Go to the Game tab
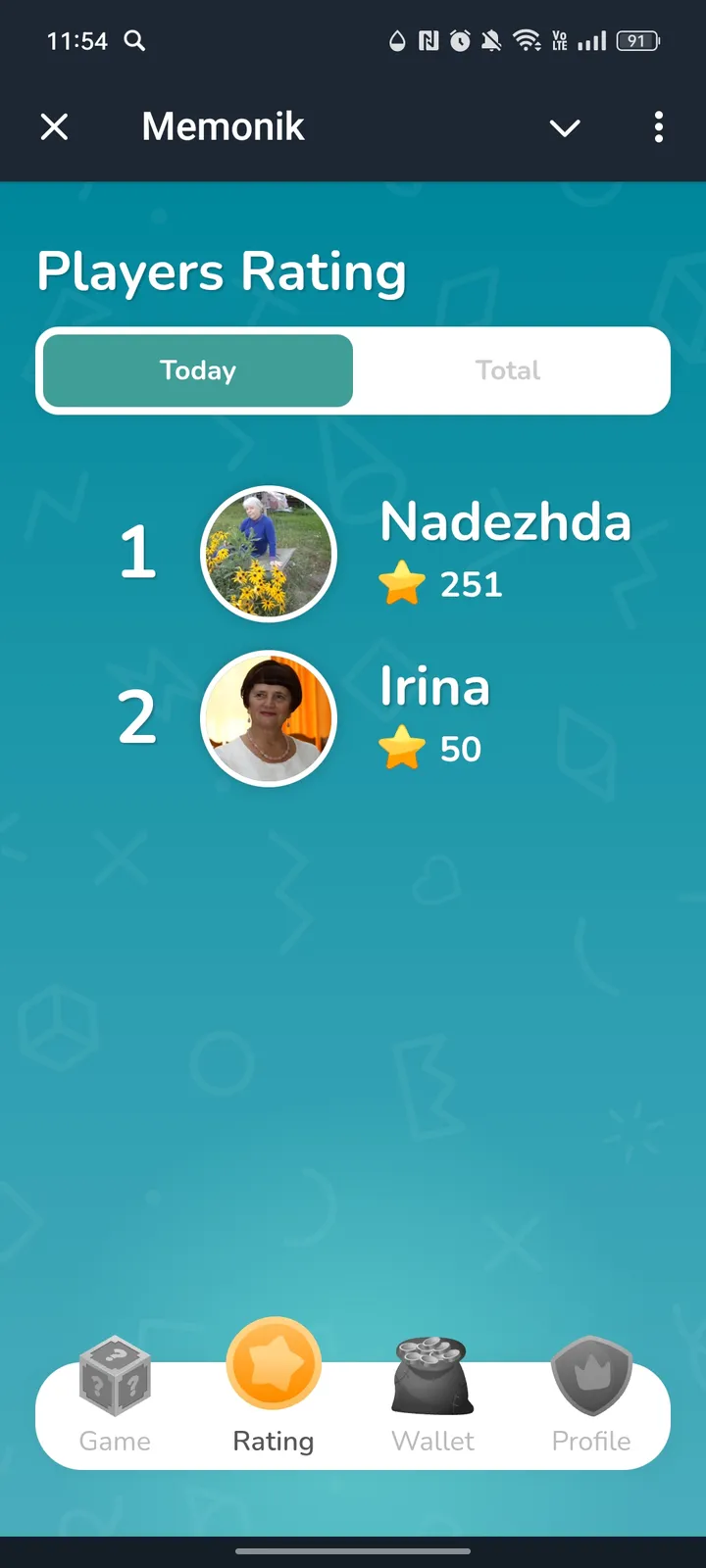 pos(115,1396)
